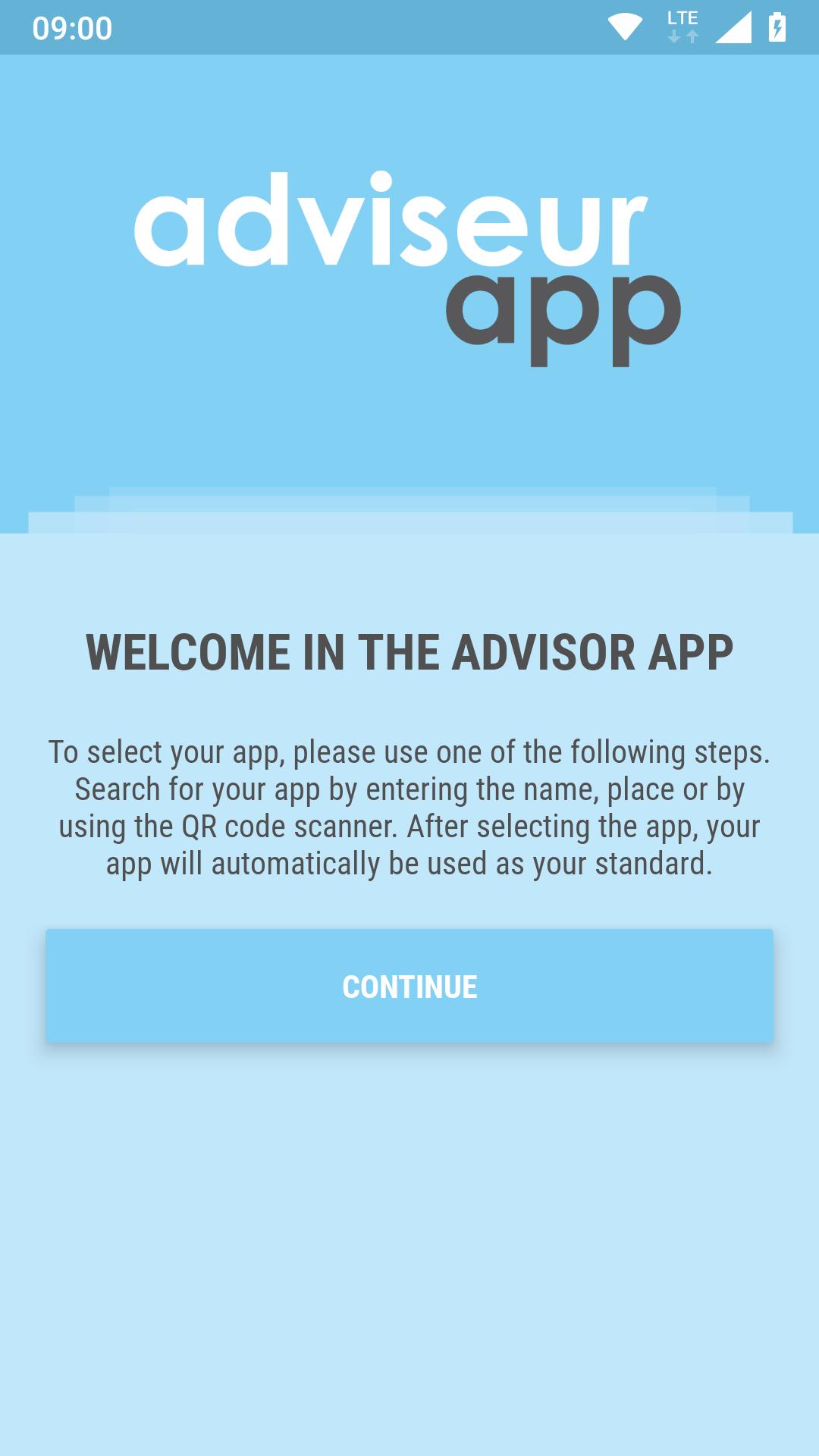
Task: Tap the Continue button
Action: tap(409, 986)
